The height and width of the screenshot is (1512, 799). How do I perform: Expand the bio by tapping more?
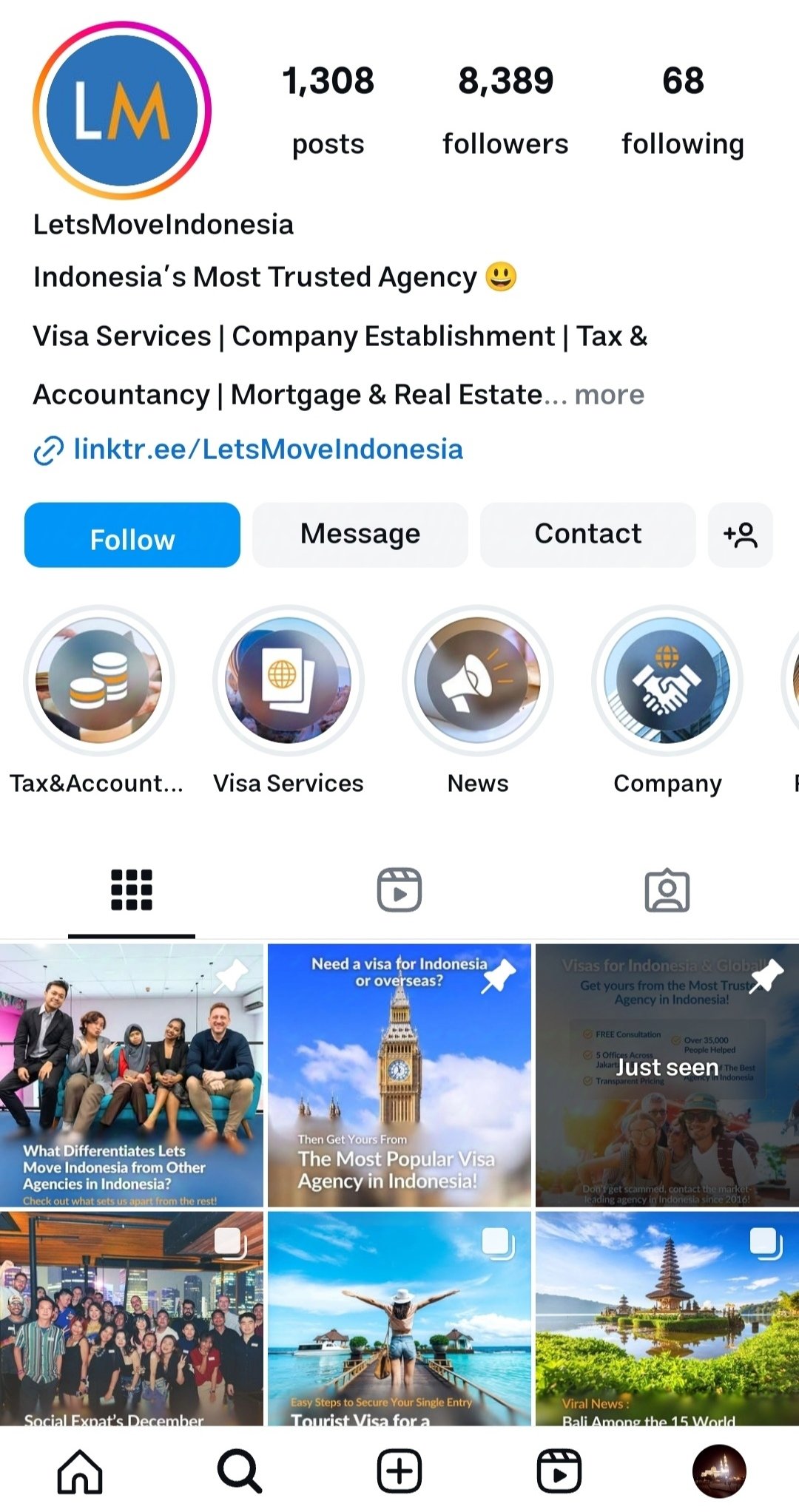coord(610,395)
